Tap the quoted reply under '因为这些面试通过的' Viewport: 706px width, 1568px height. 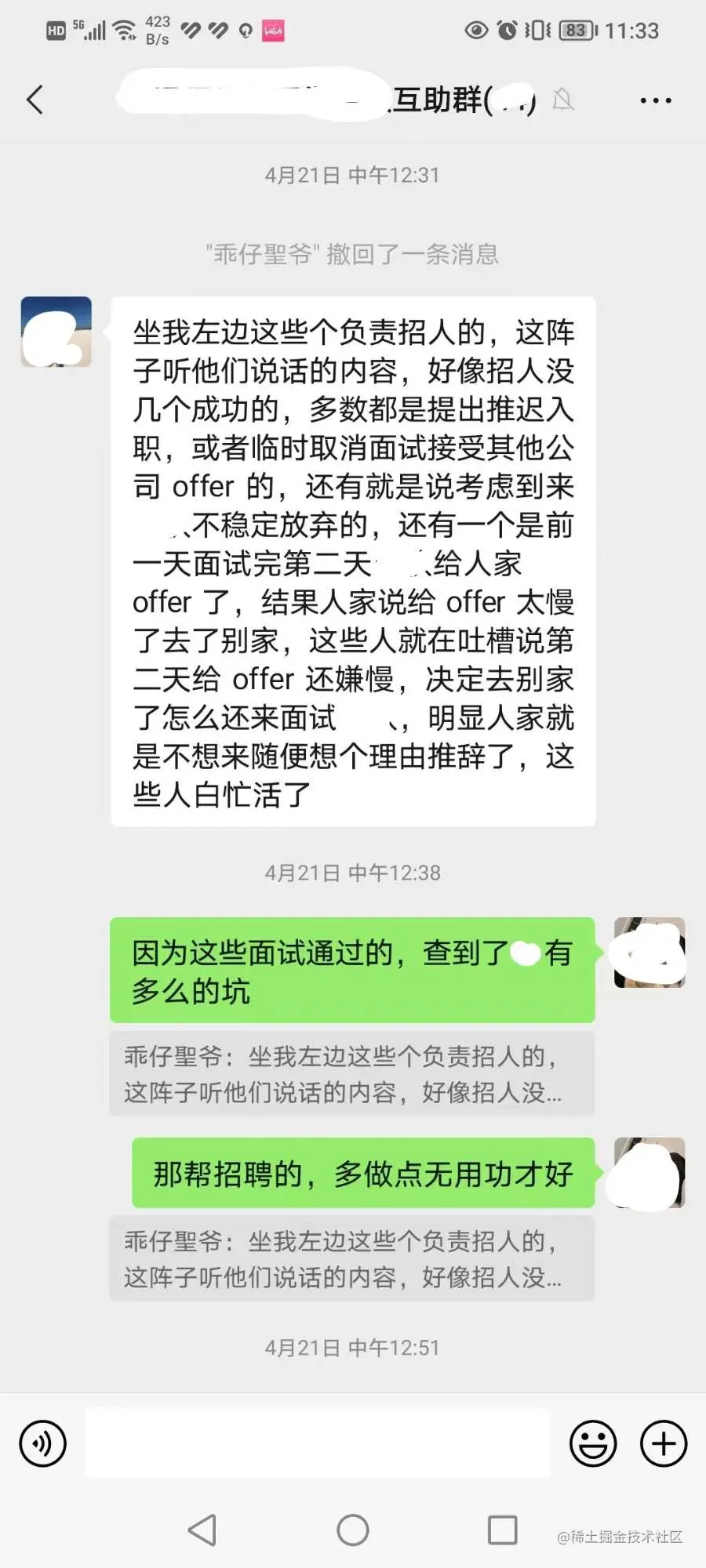351,1074
